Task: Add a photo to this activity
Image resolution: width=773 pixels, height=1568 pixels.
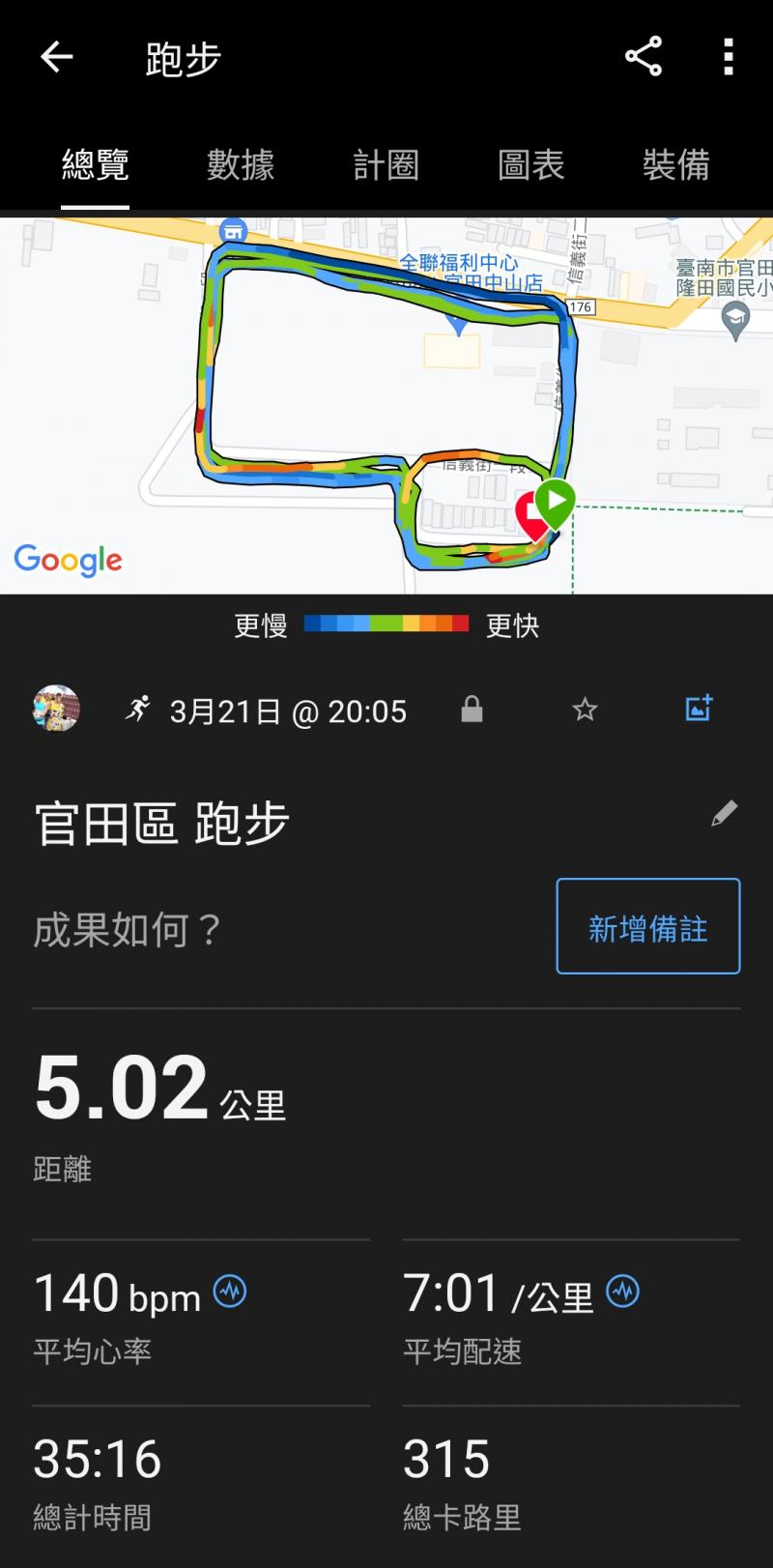Action: pyautogui.click(x=699, y=709)
